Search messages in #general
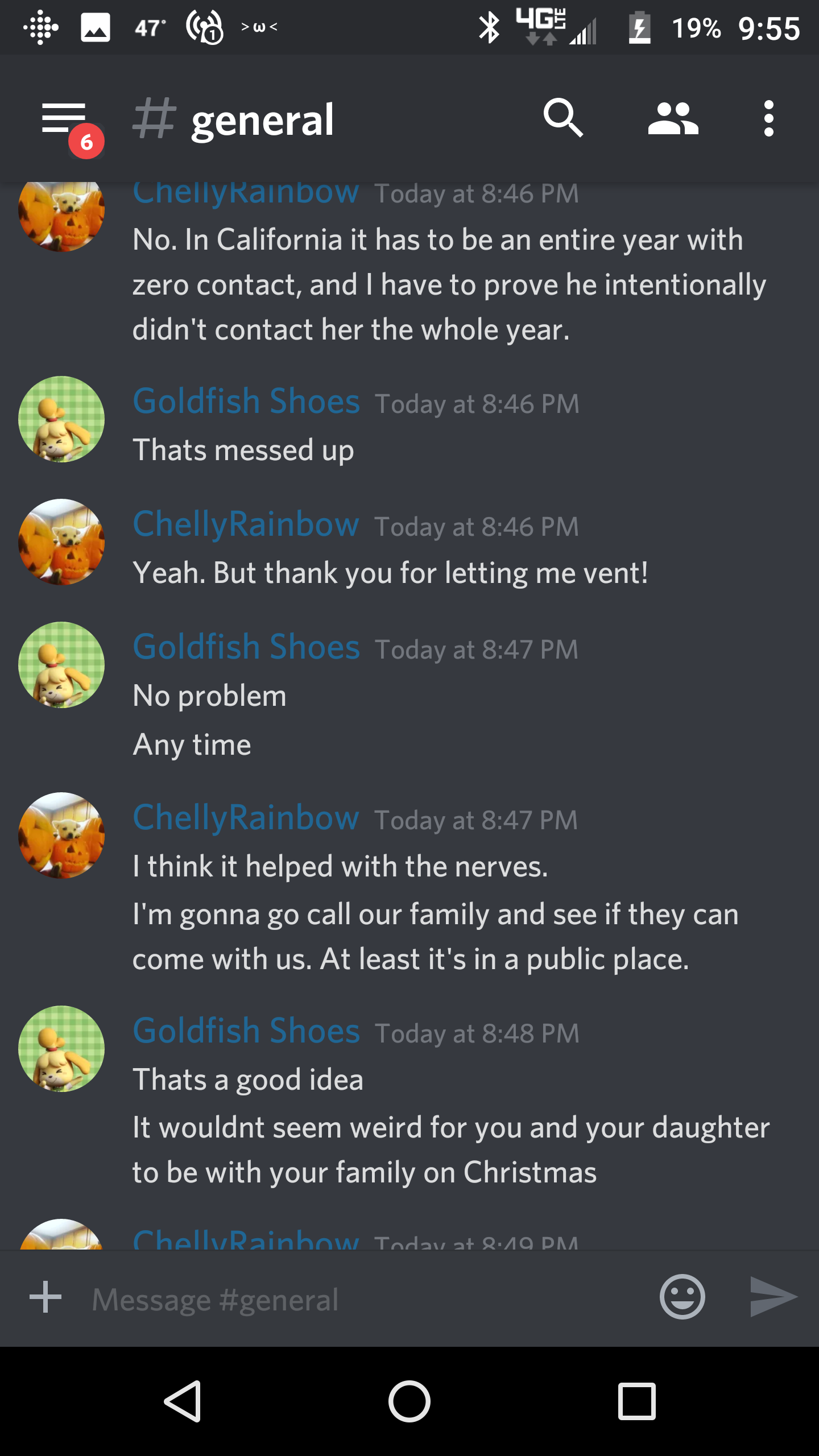The width and height of the screenshot is (819, 1456). tap(563, 118)
